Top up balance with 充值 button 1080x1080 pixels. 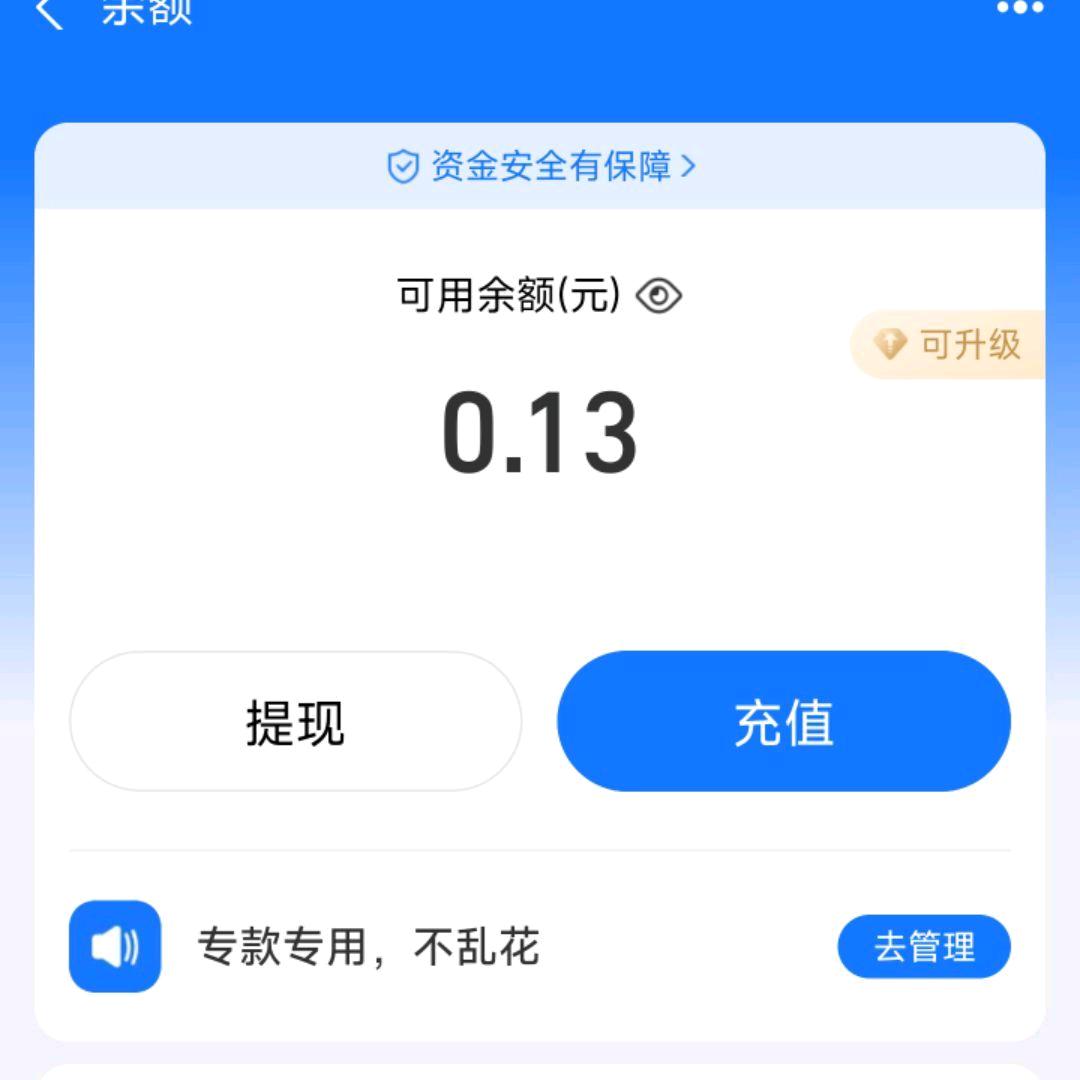click(783, 721)
